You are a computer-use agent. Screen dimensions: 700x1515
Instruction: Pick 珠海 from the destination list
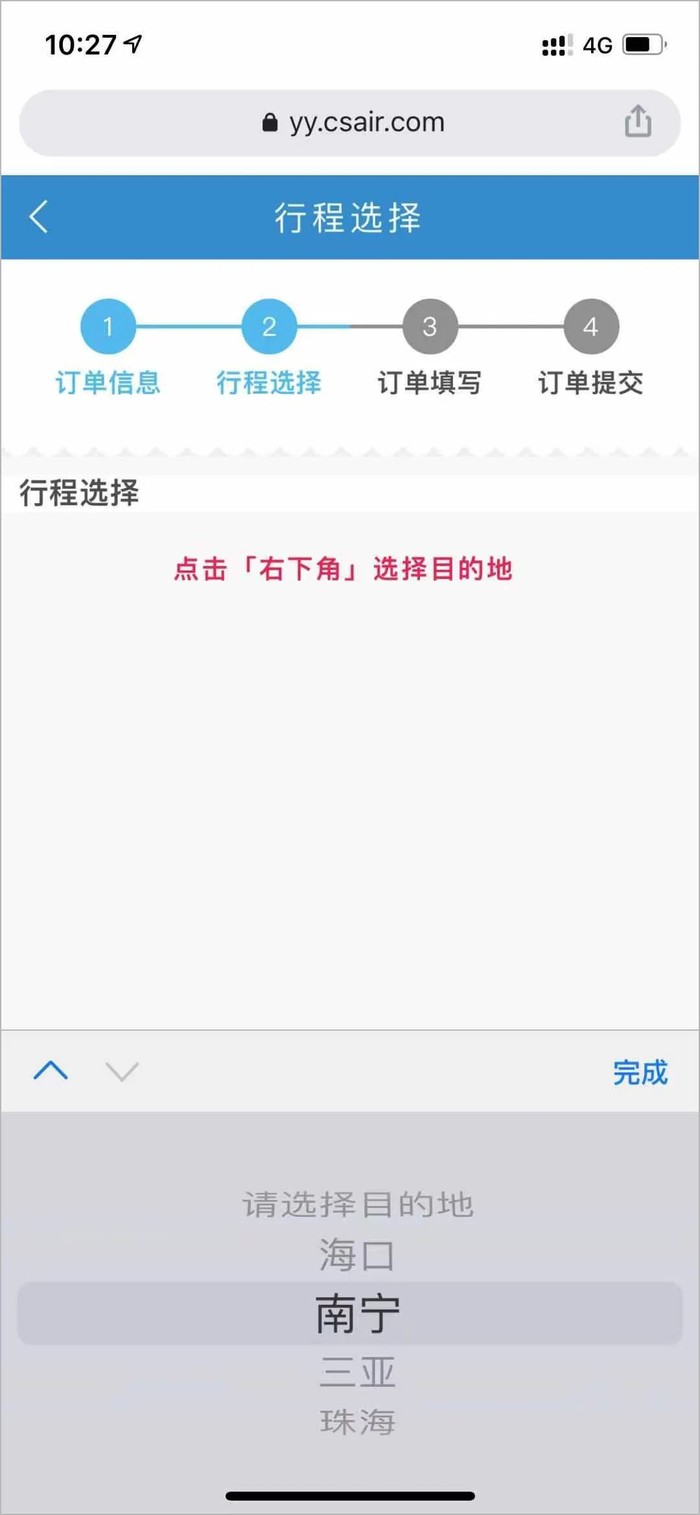[357, 1421]
